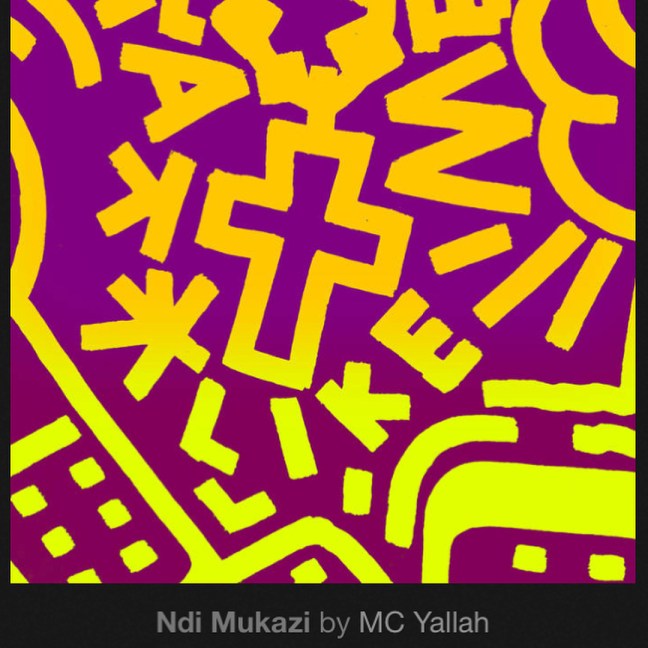
Task: Tap the Ndi Mukazi album artwork
Action: coord(322,290)
